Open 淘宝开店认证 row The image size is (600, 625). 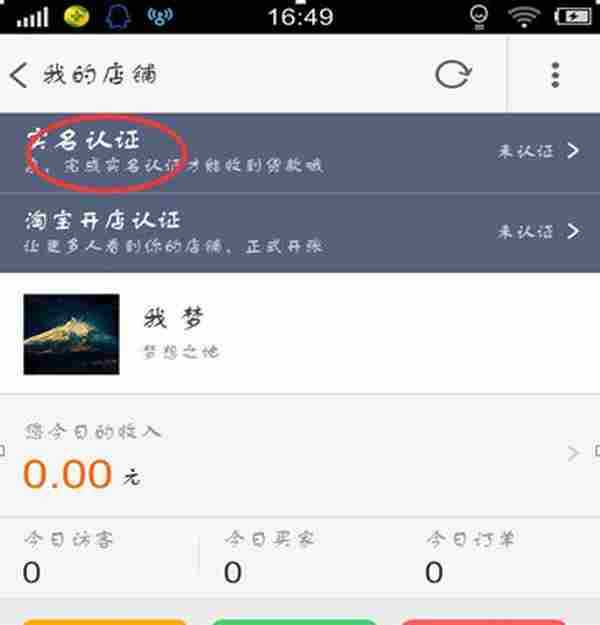pyautogui.click(x=300, y=232)
